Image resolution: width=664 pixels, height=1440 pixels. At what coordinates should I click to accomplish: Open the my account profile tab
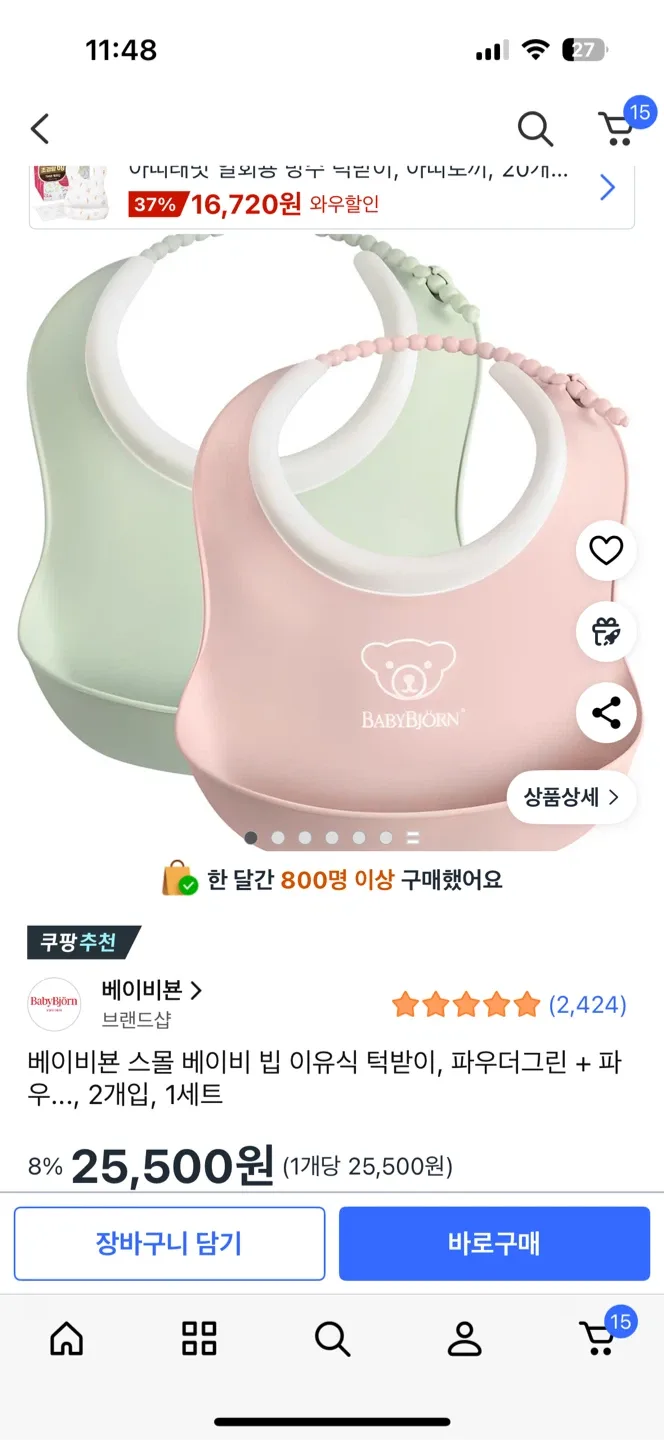pyautogui.click(x=464, y=1338)
